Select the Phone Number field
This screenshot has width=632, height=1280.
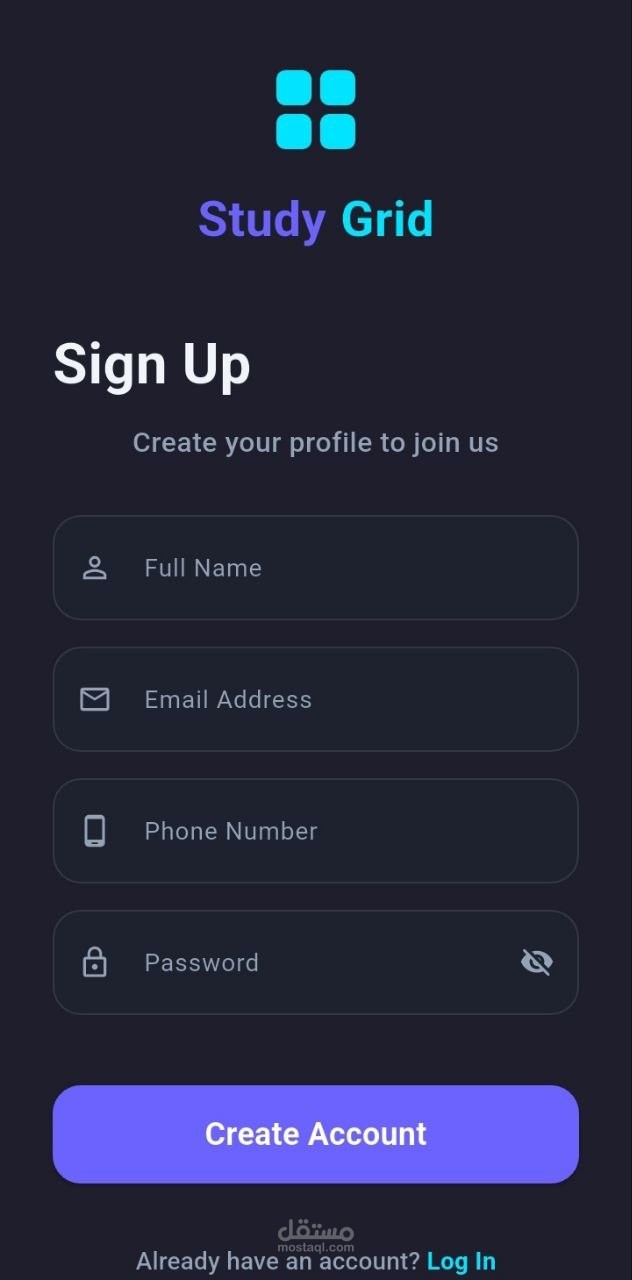(315, 831)
